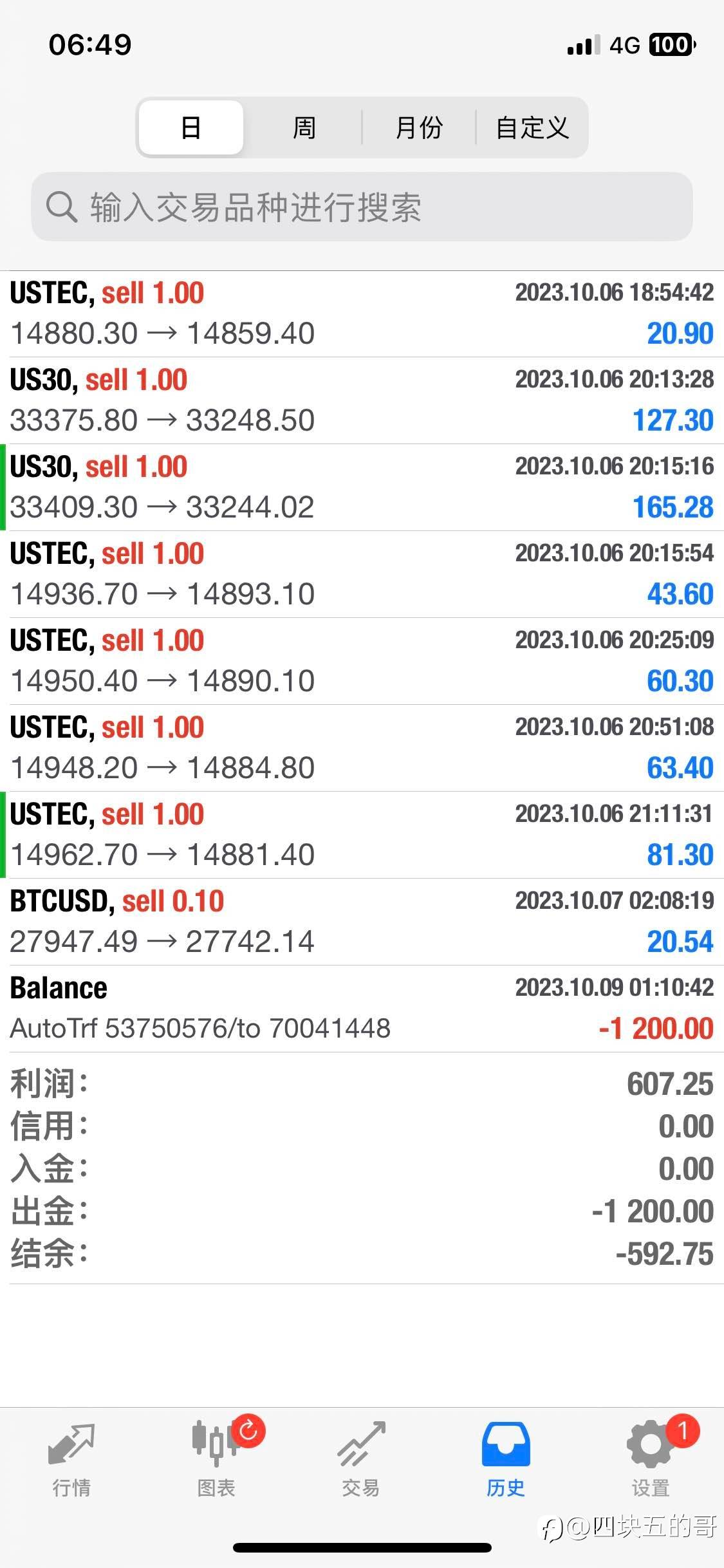
Task: Tap the symbol search field
Action: (x=362, y=207)
